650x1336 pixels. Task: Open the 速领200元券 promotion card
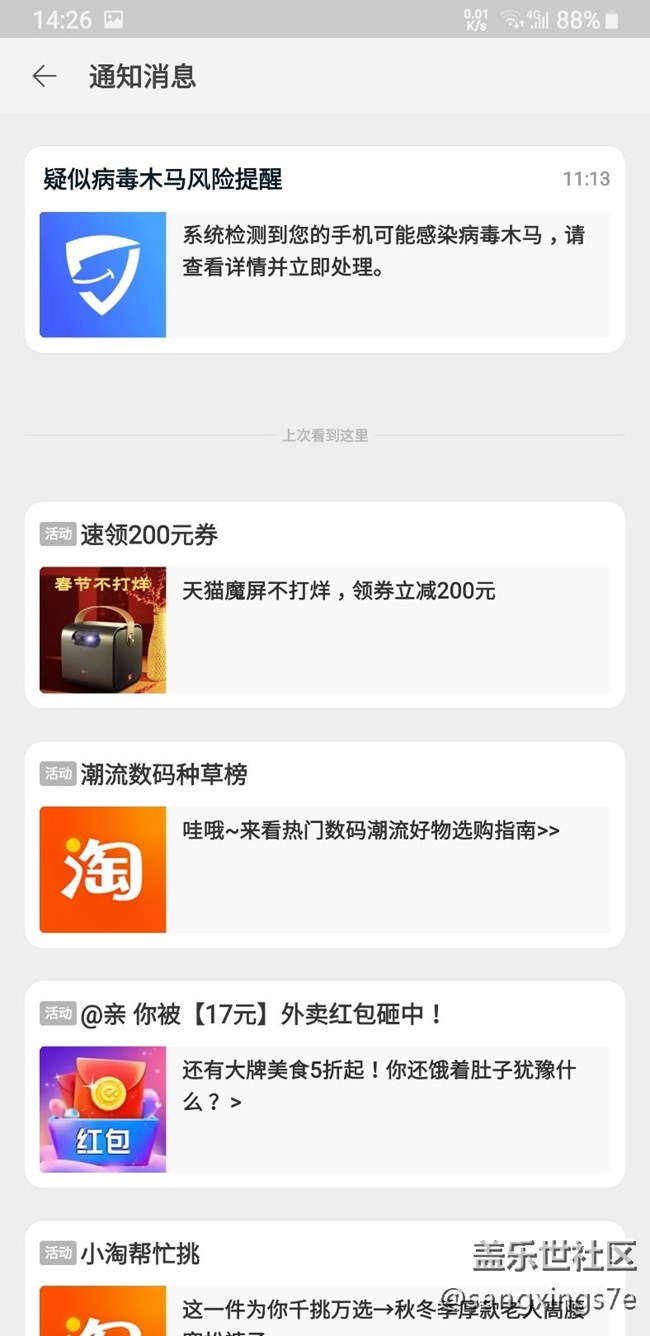point(324,605)
